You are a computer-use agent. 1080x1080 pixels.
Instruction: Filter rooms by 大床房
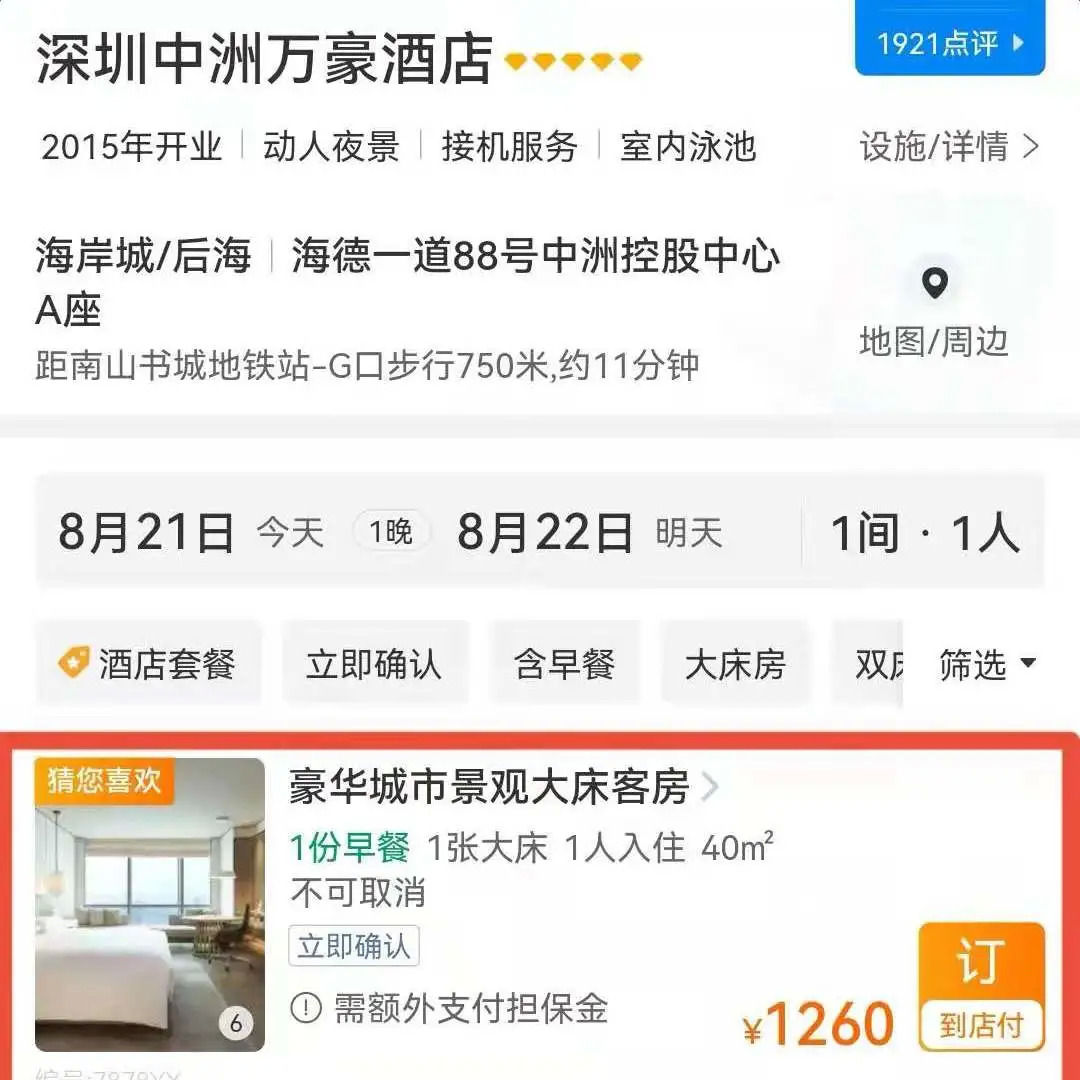coord(735,664)
